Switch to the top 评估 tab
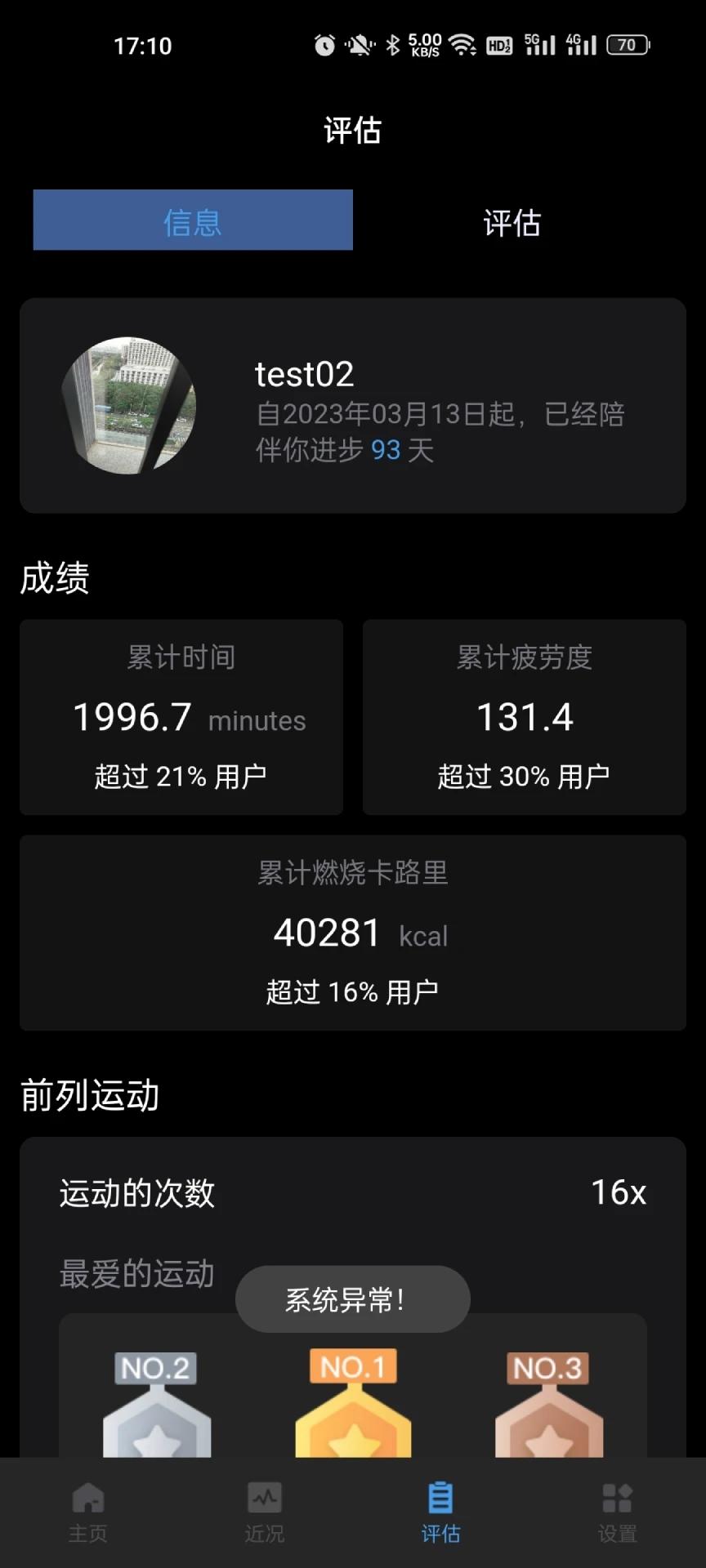 click(512, 222)
